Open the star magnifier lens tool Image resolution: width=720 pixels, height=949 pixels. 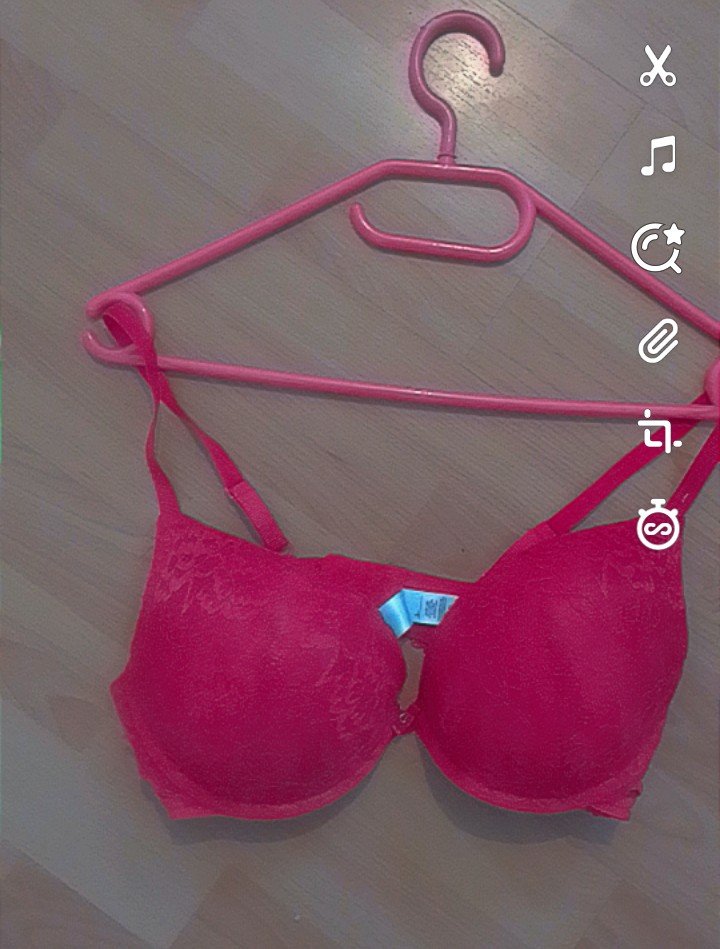point(658,248)
